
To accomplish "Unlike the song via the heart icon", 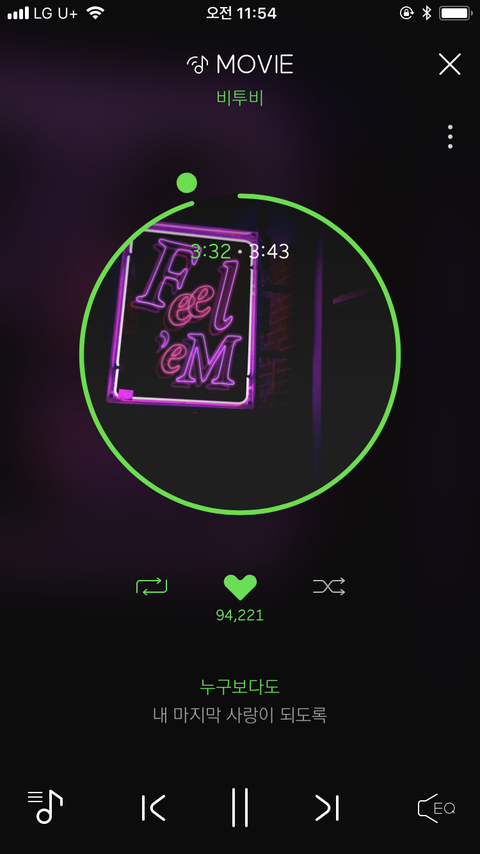I will point(240,587).
